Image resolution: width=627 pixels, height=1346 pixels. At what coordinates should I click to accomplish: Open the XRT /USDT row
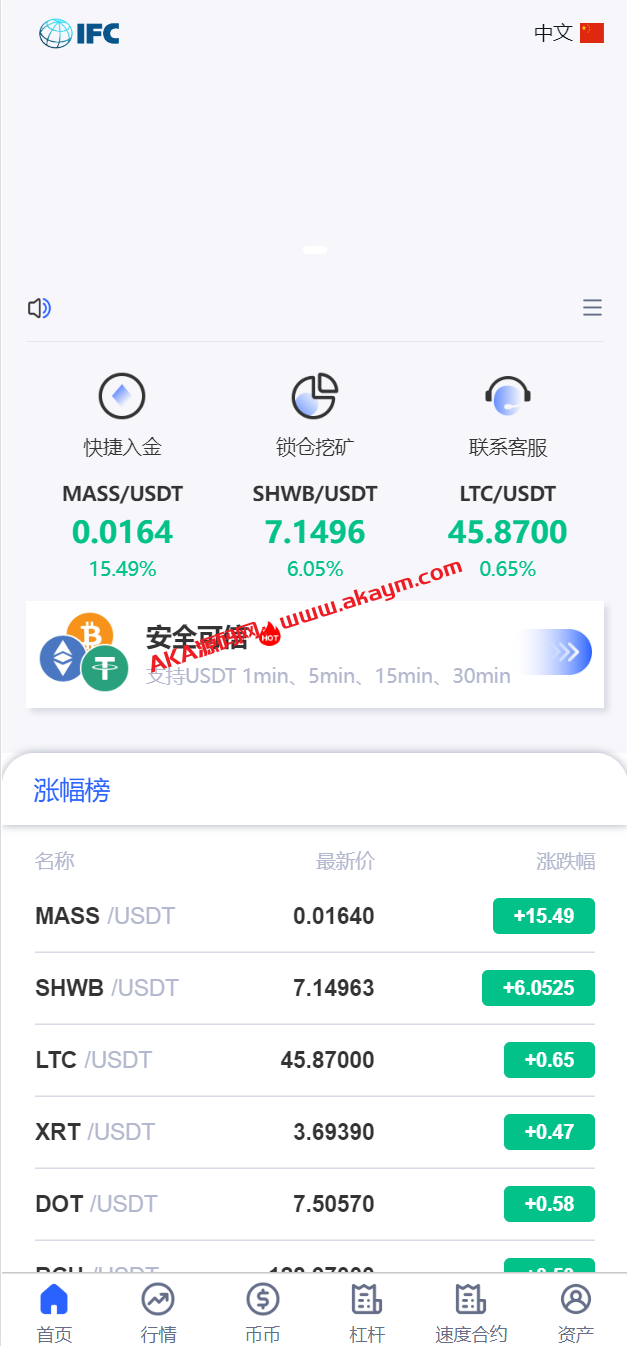[x=314, y=1132]
